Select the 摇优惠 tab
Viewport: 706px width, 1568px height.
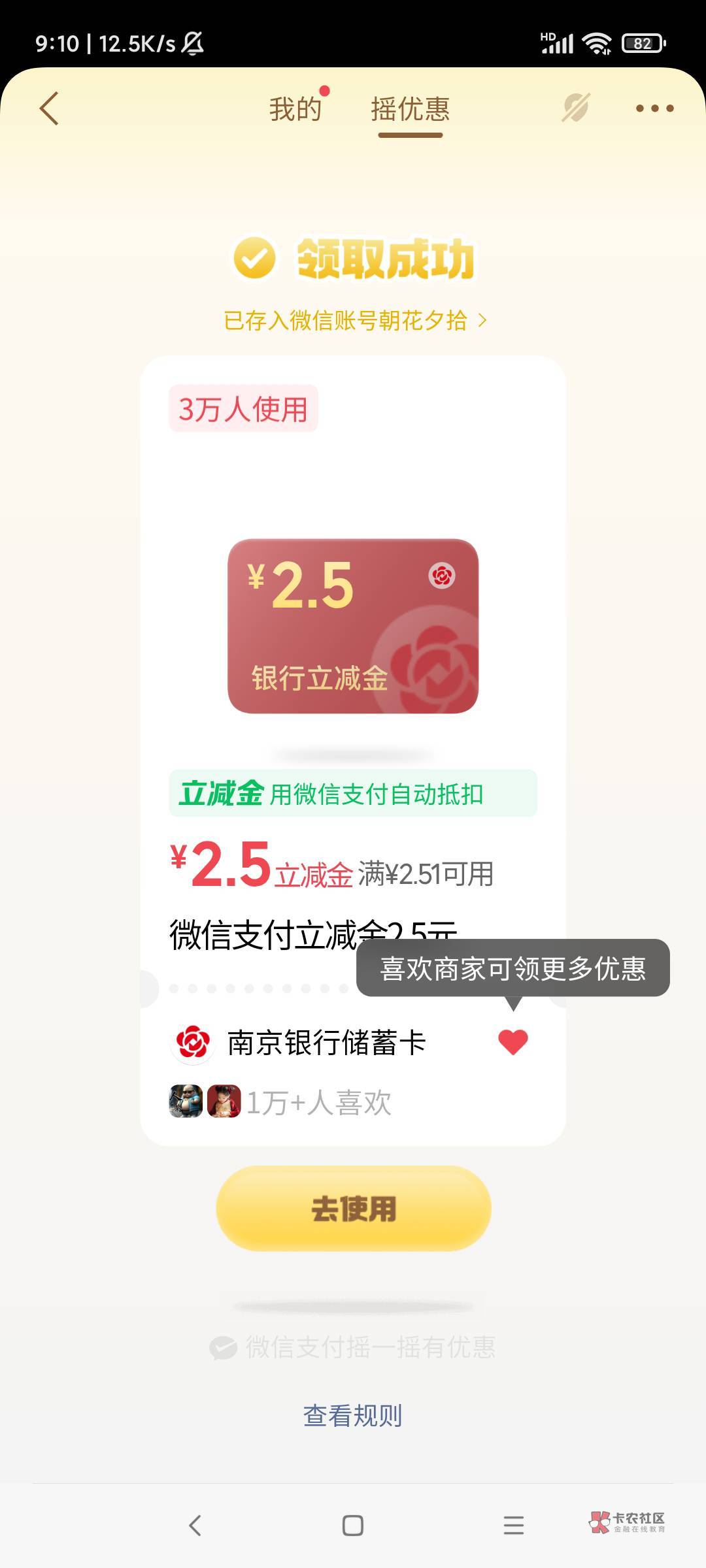(411, 108)
